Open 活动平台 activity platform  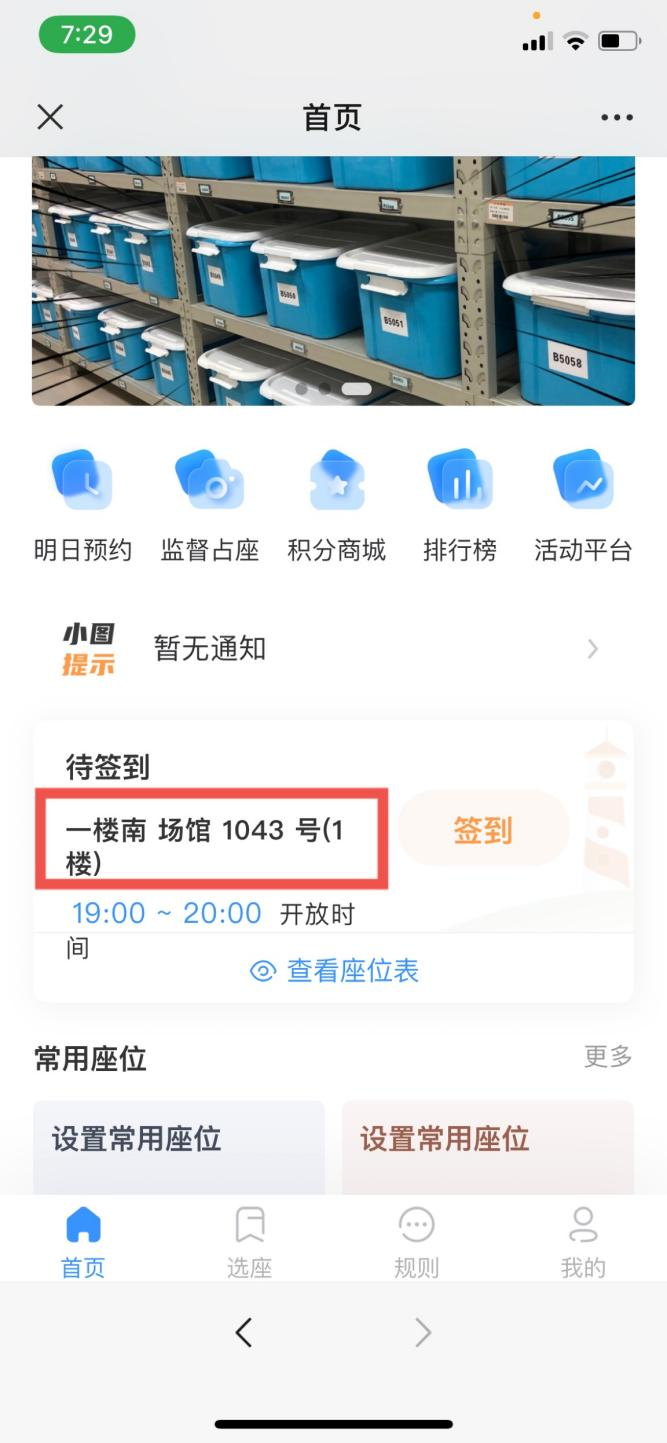coord(583,506)
